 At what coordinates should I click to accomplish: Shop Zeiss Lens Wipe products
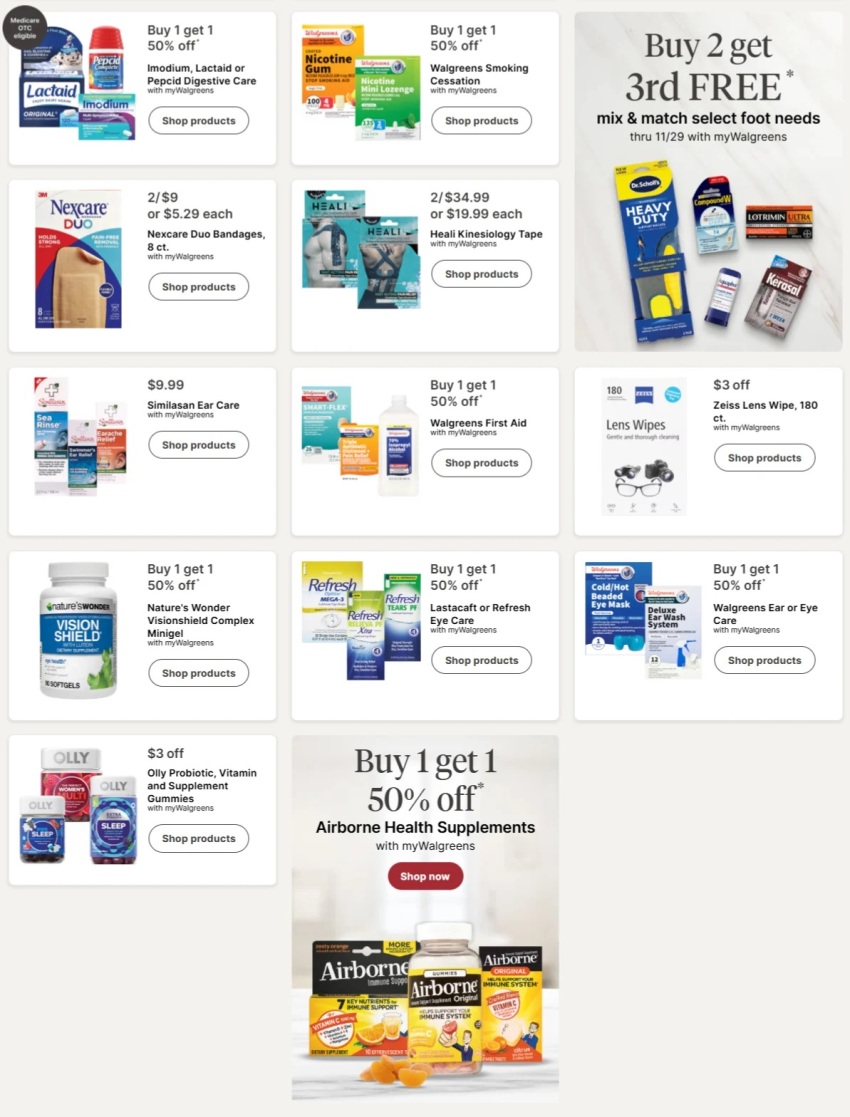(764, 457)
